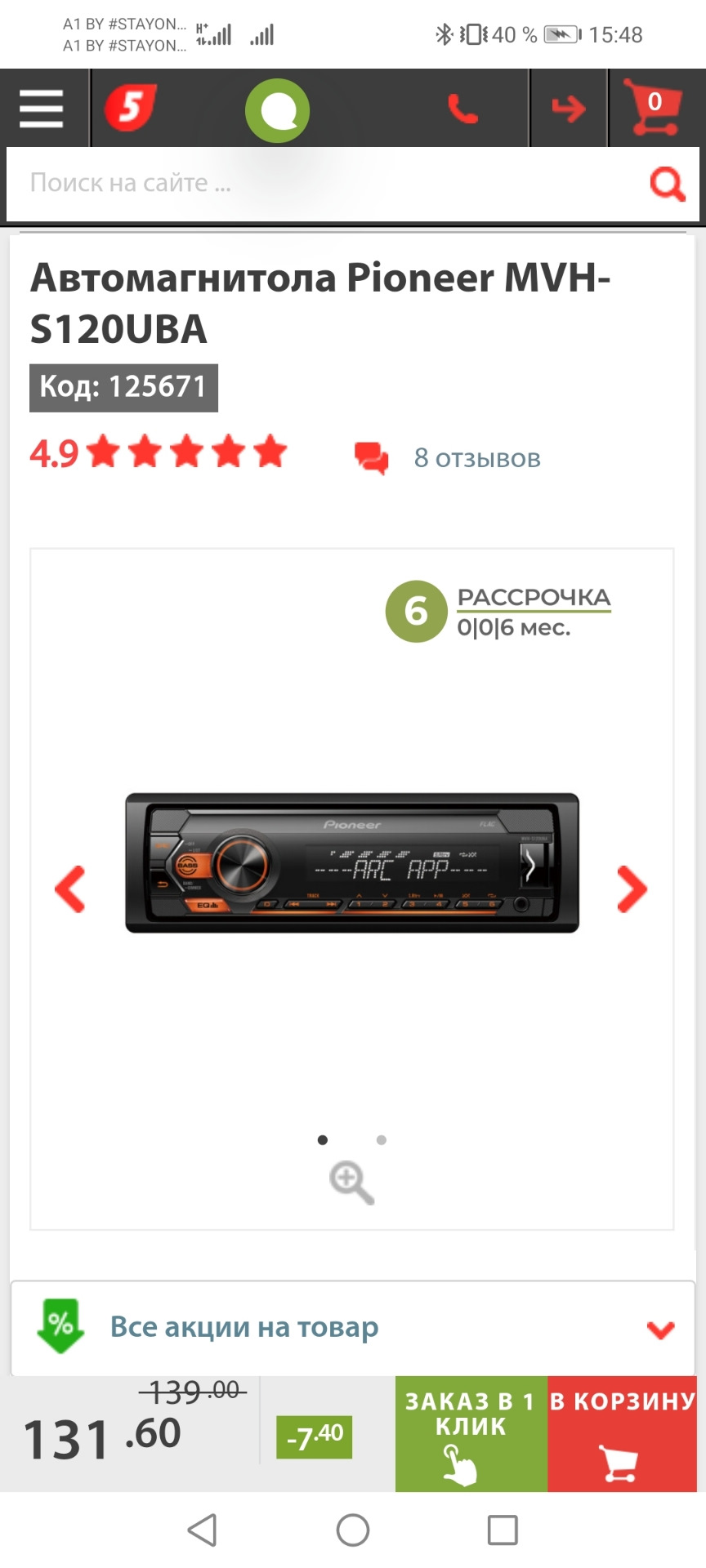
Task: Show the next product photo
Action: [x=632, y=889]
